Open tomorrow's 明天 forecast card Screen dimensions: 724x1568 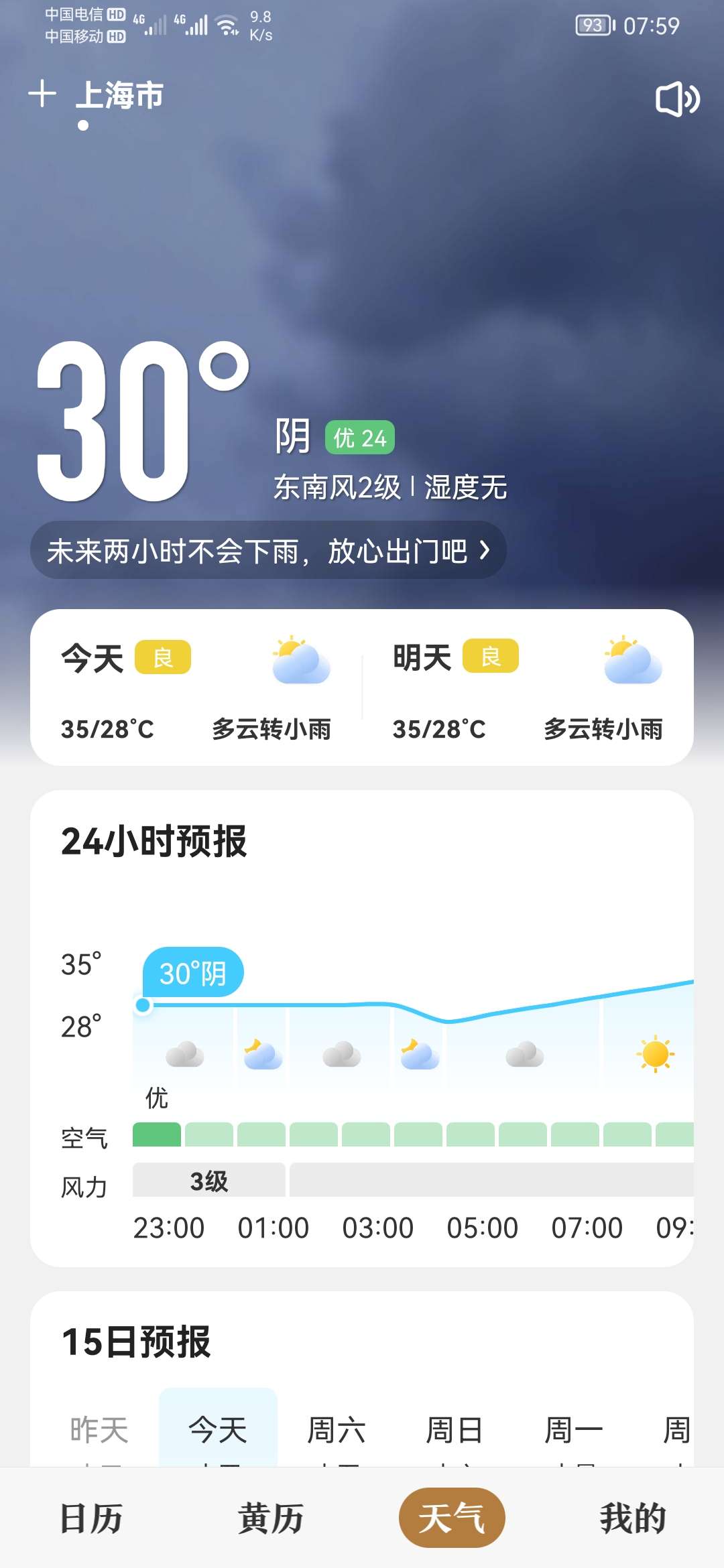[x=528, y=688]
